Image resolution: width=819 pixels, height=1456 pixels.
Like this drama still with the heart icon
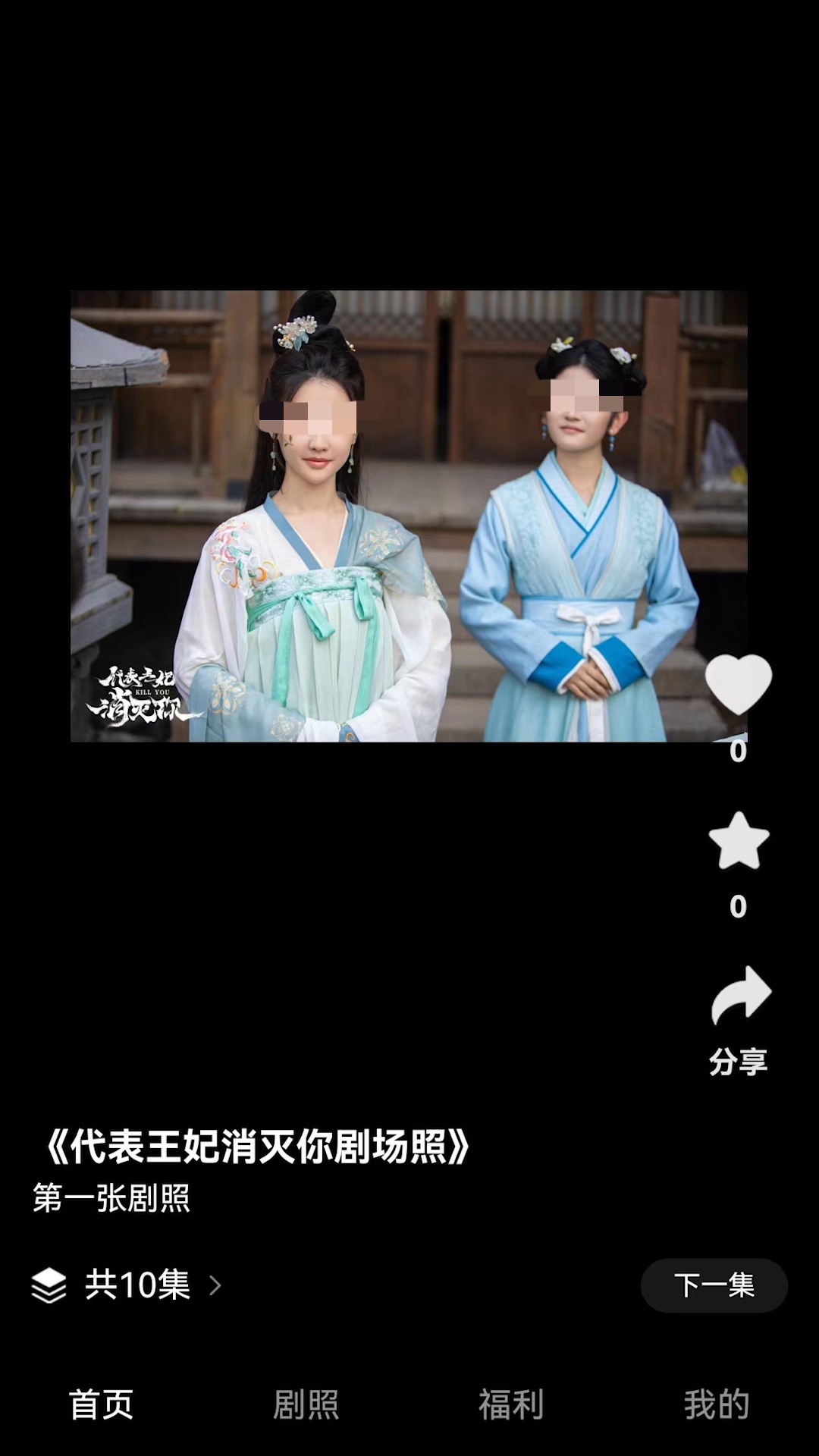[x=738, y=683]
